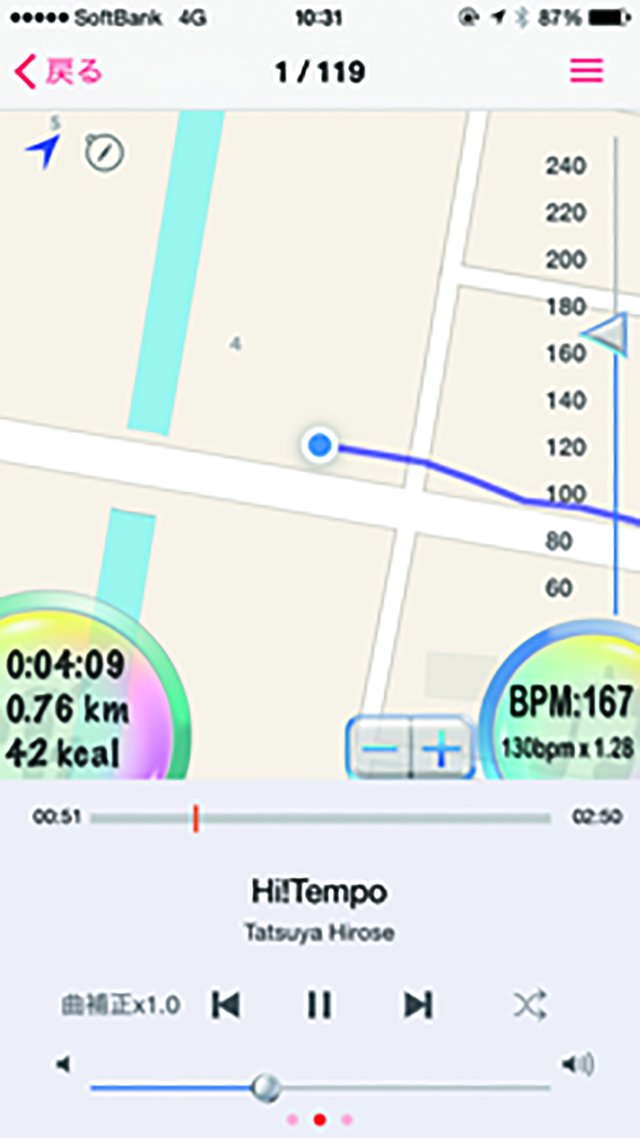The image size is (640, 1138).
Task: Tap the volume slider track
Action: click(400, 1087)
